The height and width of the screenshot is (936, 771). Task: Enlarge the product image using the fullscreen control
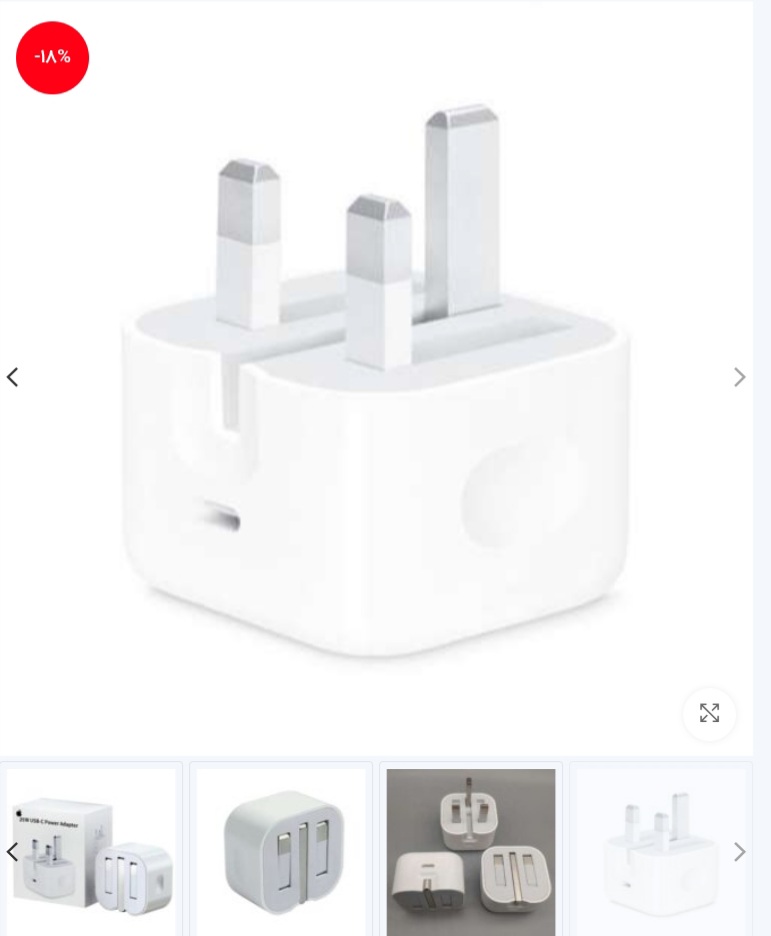coord(709,714)
